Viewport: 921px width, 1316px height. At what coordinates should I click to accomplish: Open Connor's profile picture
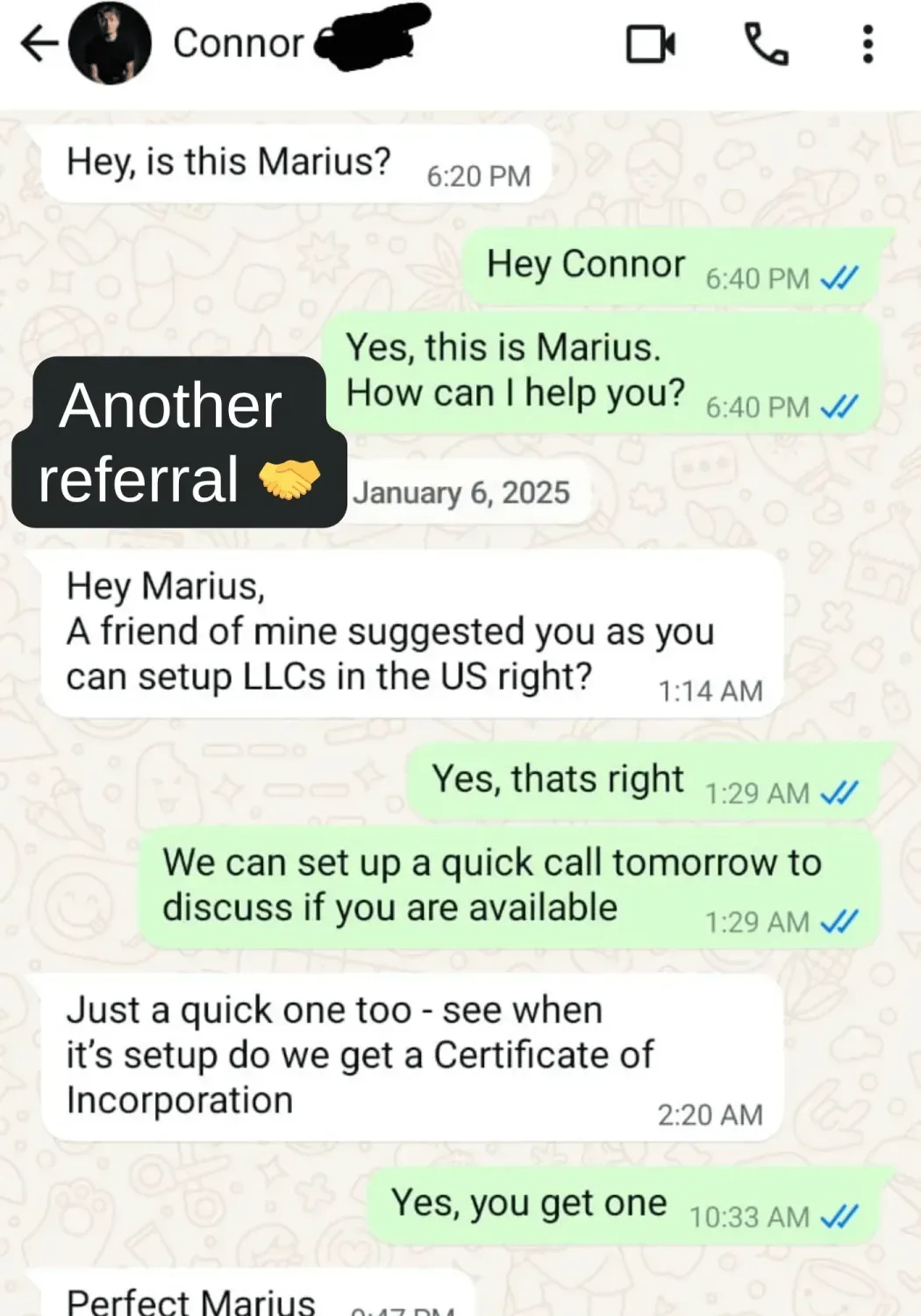point(110,44)
